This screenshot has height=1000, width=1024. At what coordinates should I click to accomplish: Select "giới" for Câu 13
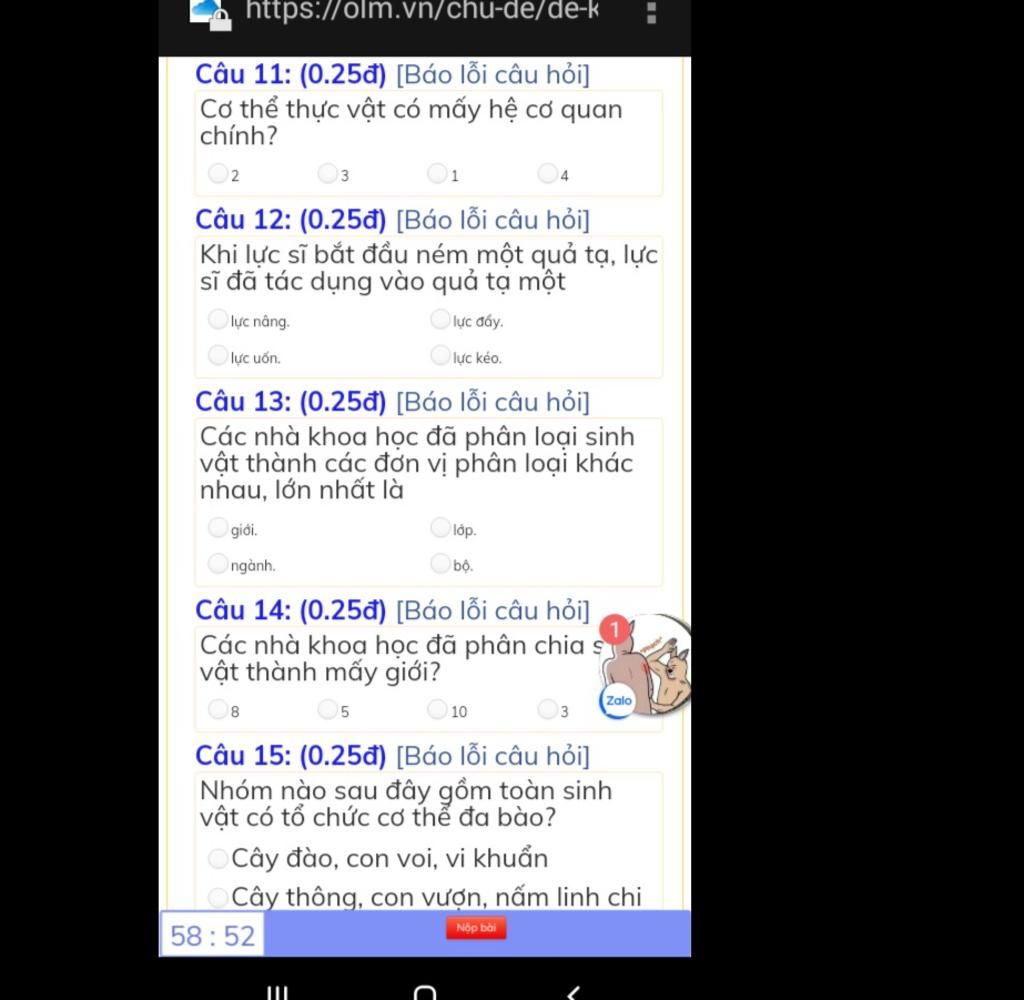[x=218, y=528]
